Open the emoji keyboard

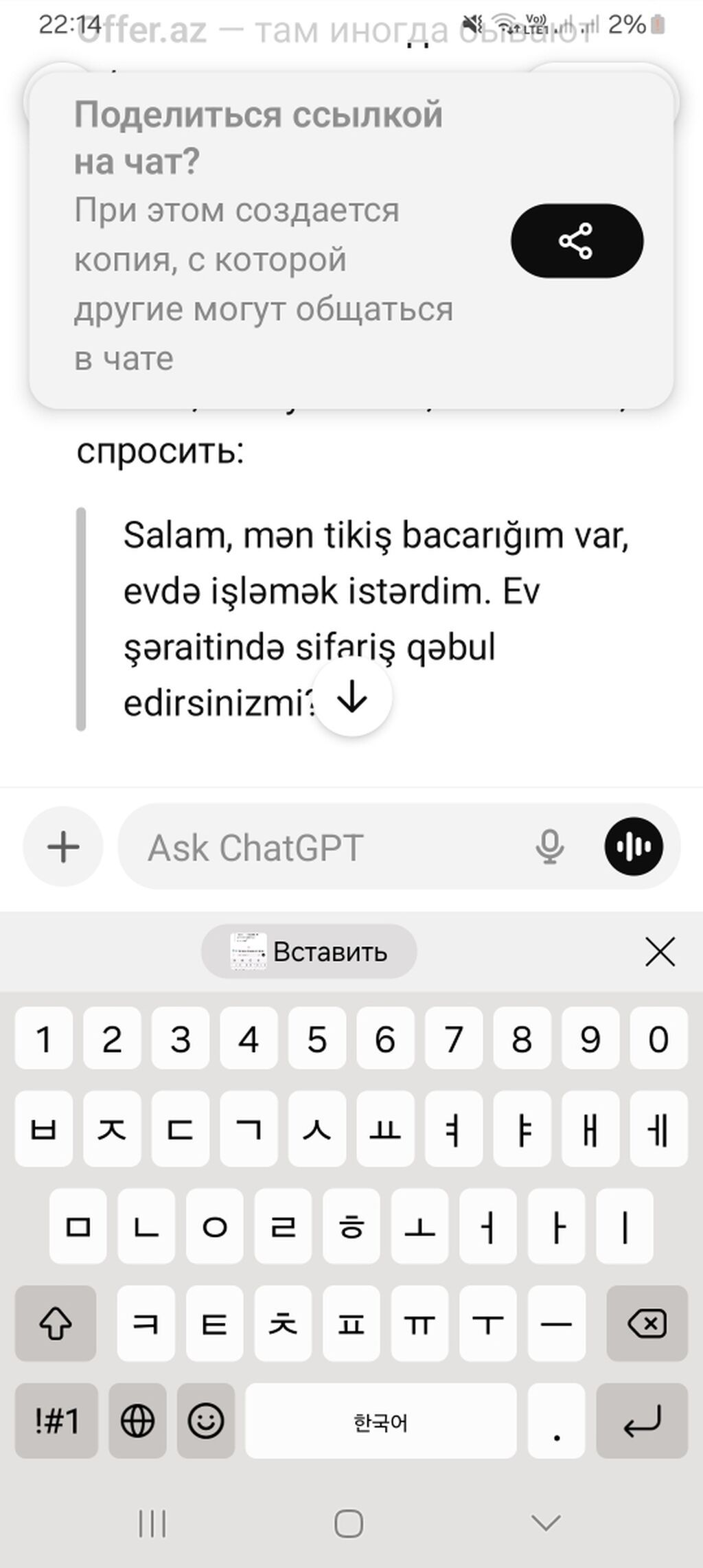point(206,1421)
